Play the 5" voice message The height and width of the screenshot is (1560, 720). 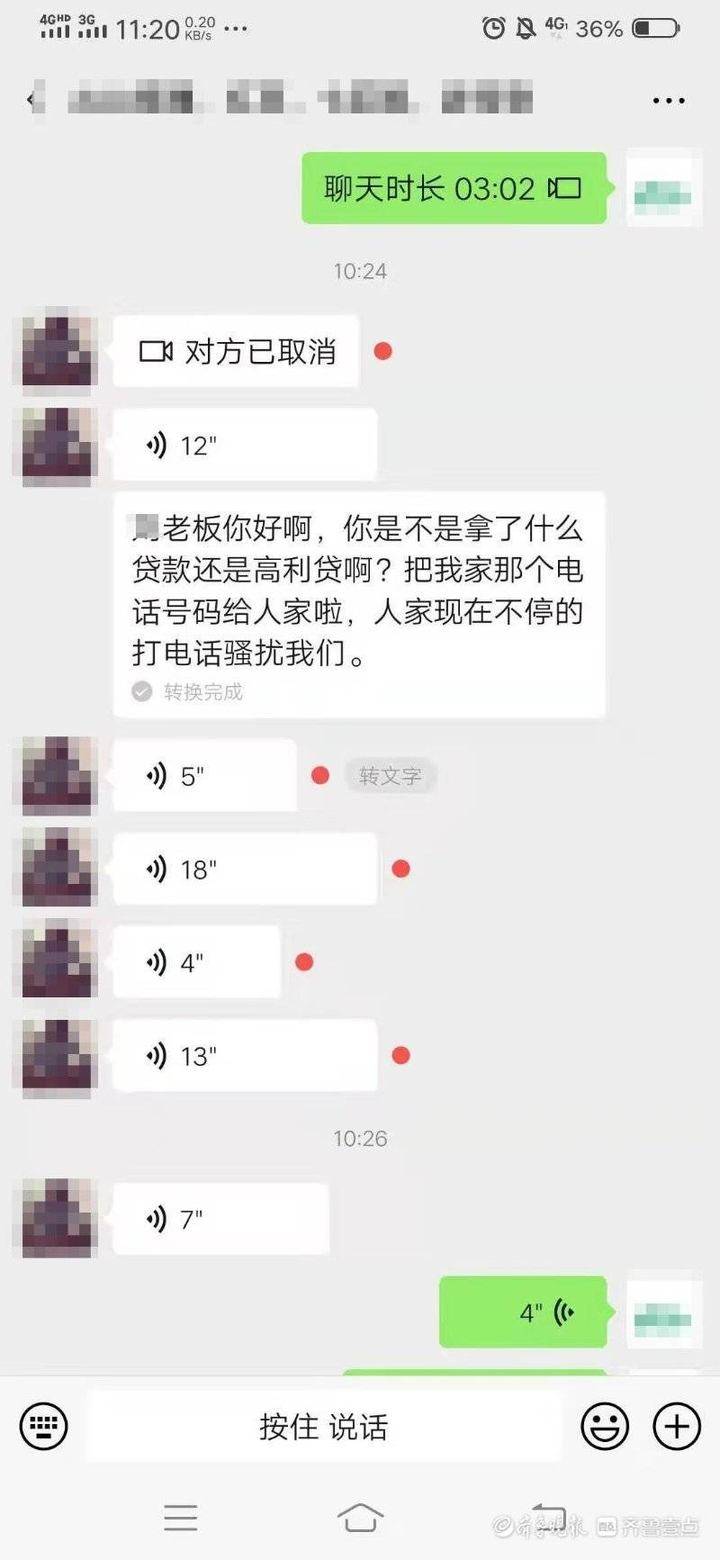click(204, 775)
